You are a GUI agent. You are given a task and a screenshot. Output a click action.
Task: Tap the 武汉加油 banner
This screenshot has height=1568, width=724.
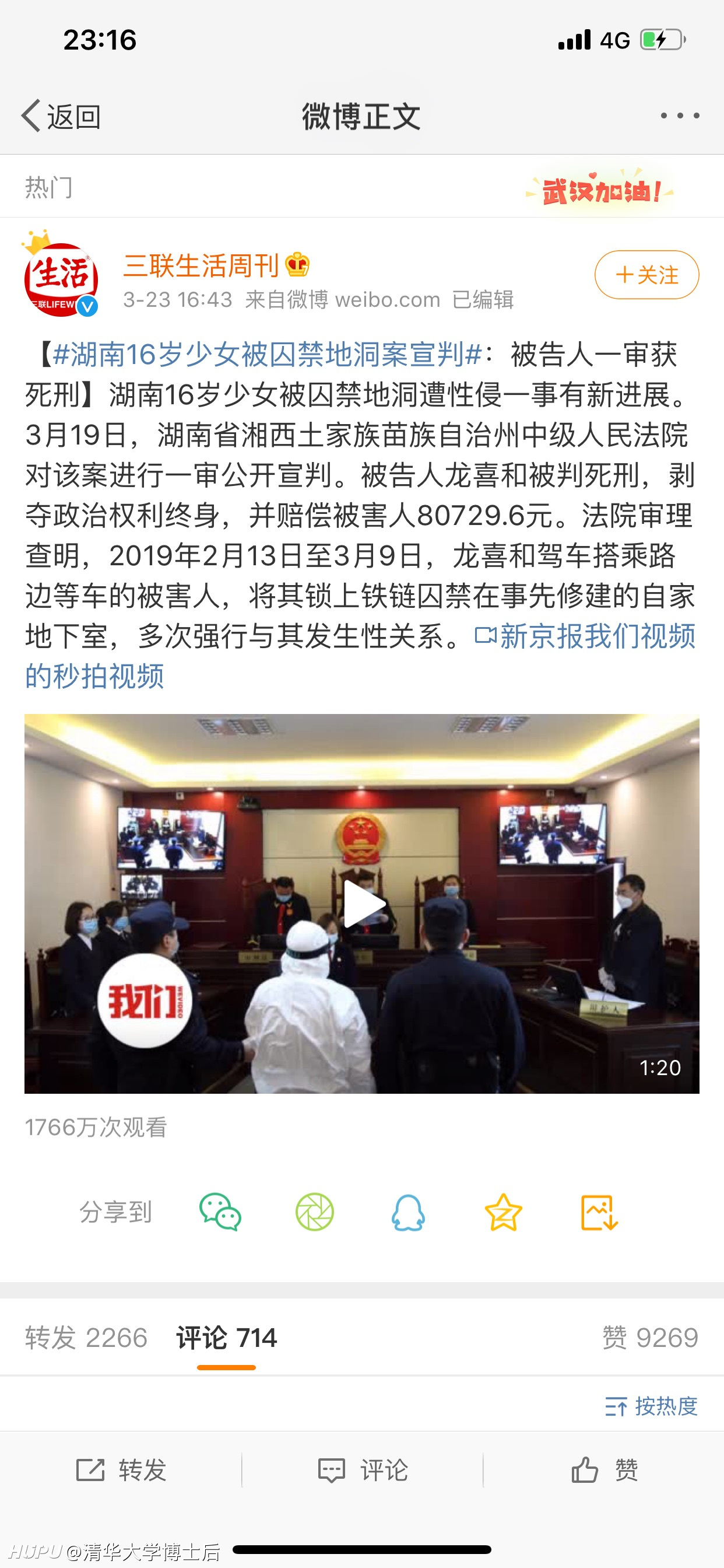click(600, 191)
